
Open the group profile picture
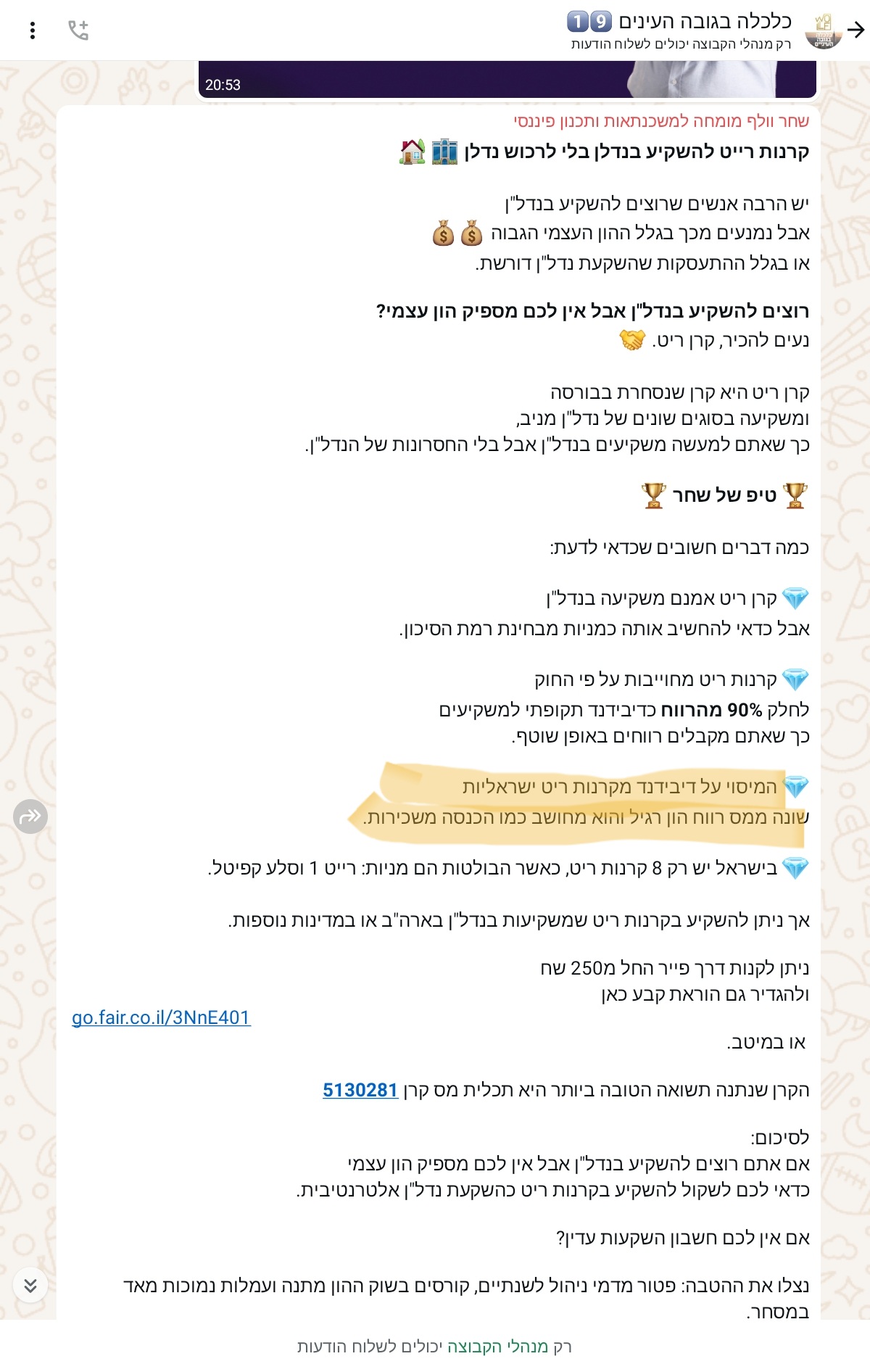pos(824,30)
